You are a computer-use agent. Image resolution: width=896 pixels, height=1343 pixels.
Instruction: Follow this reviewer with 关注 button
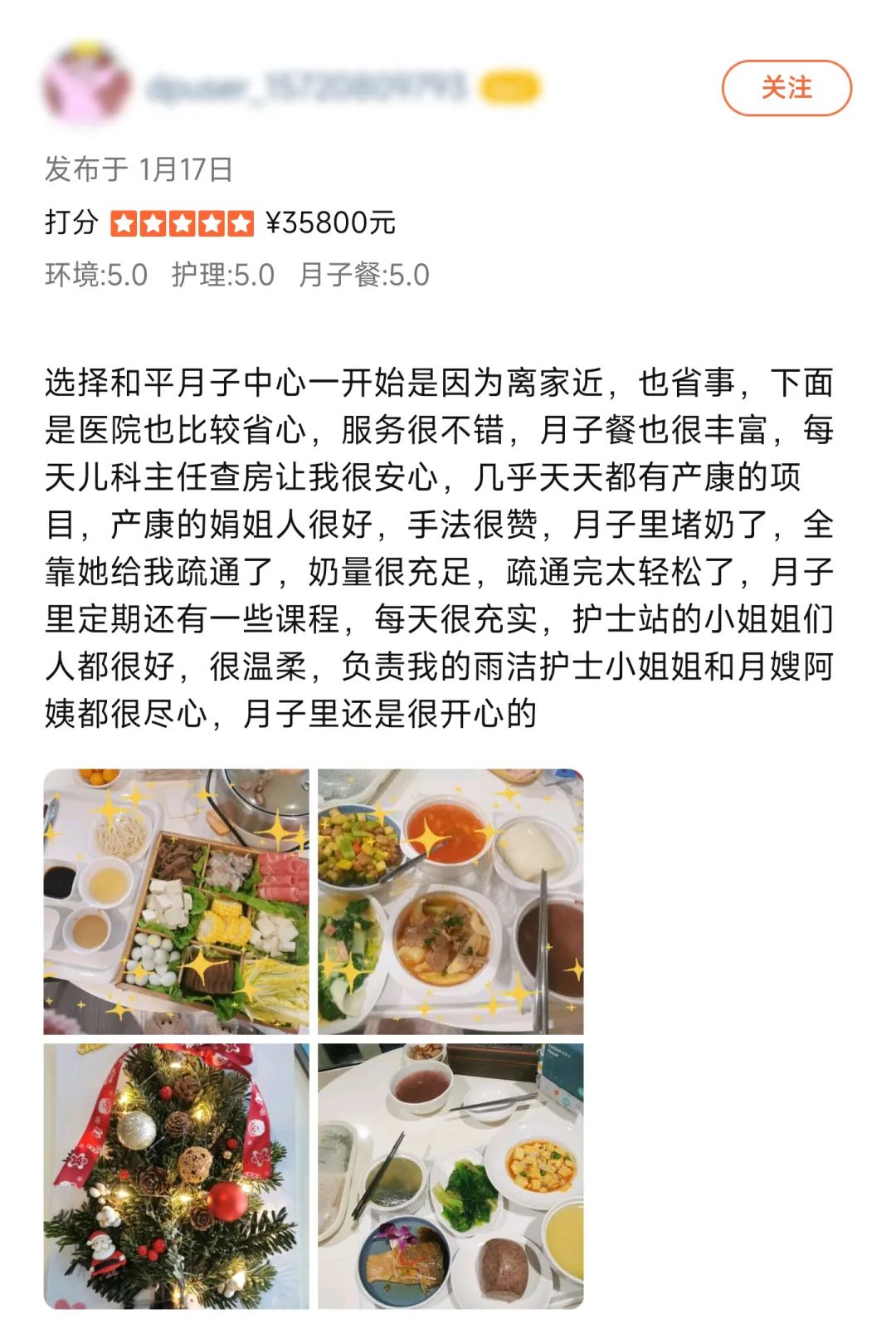pyautogui.click(x=786, y=88)
